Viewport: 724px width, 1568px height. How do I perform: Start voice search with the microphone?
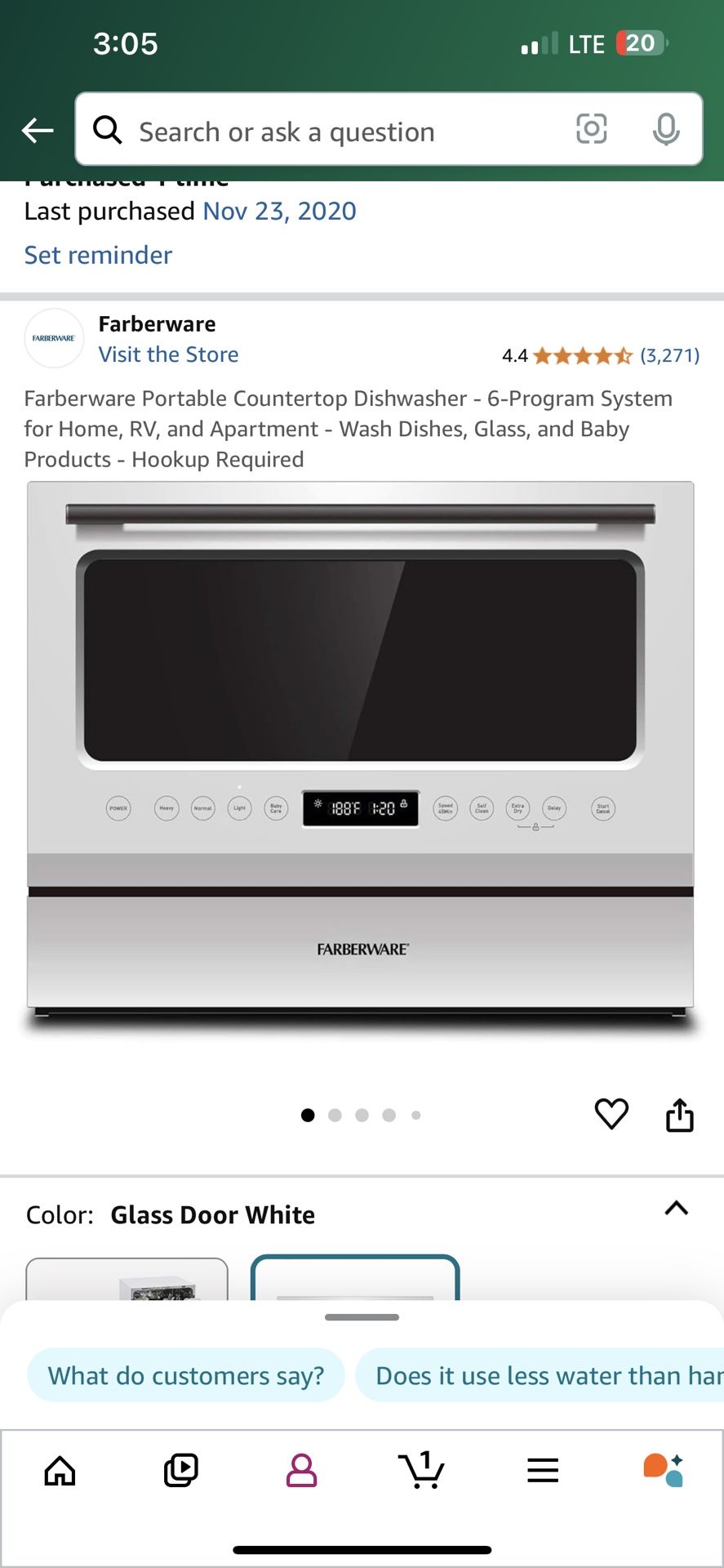666,129
